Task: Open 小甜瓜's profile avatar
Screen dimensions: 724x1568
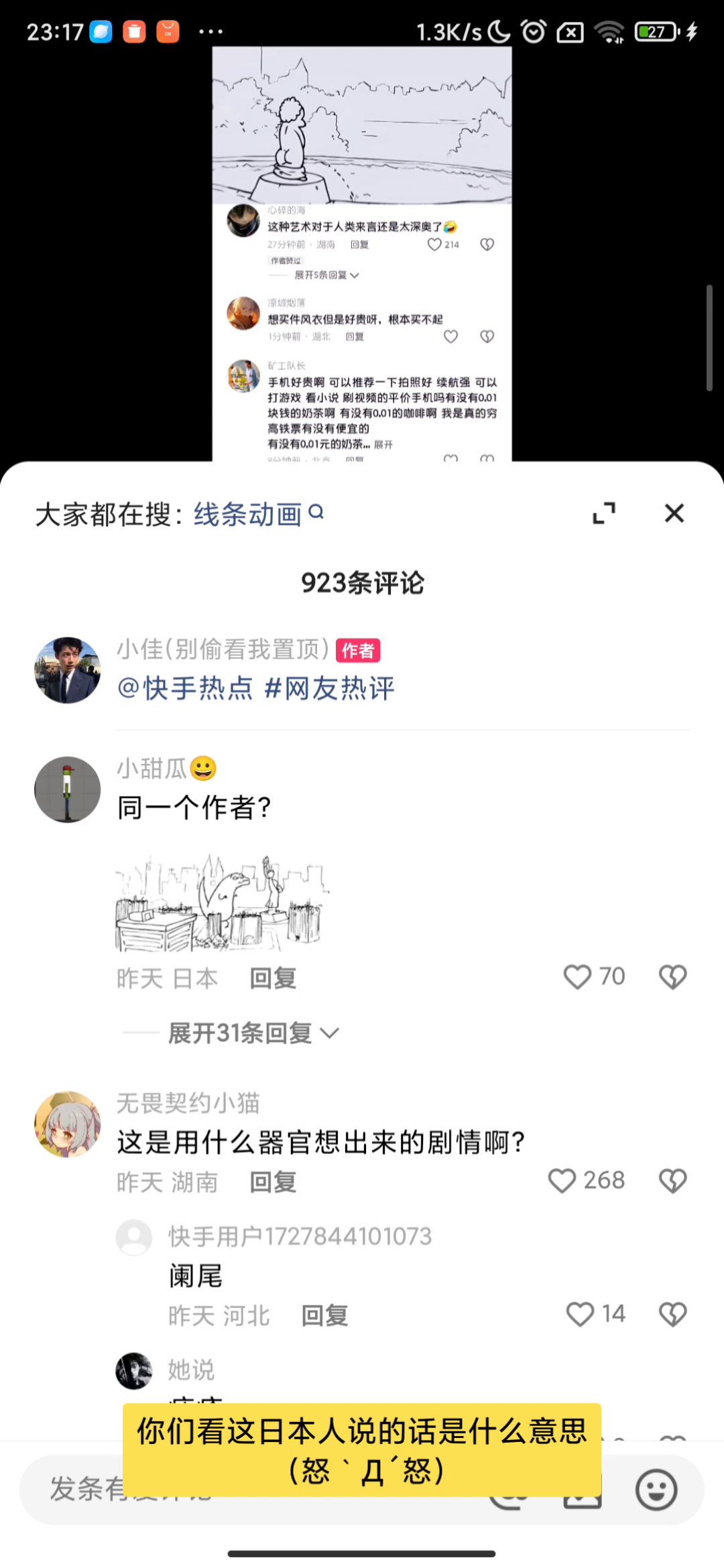Action: [67, 789]
